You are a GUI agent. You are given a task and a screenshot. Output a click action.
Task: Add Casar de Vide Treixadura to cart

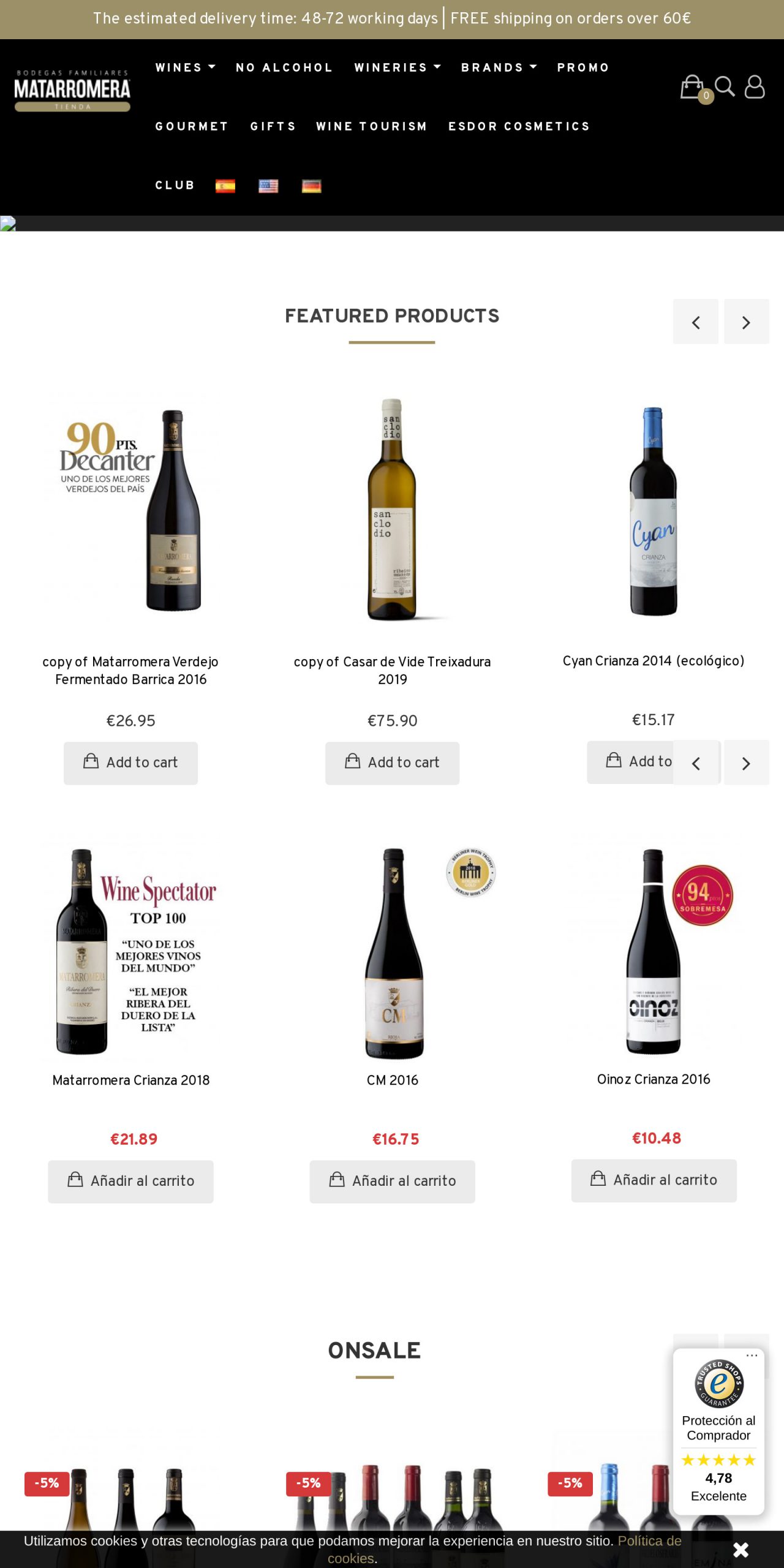[392, 763]
